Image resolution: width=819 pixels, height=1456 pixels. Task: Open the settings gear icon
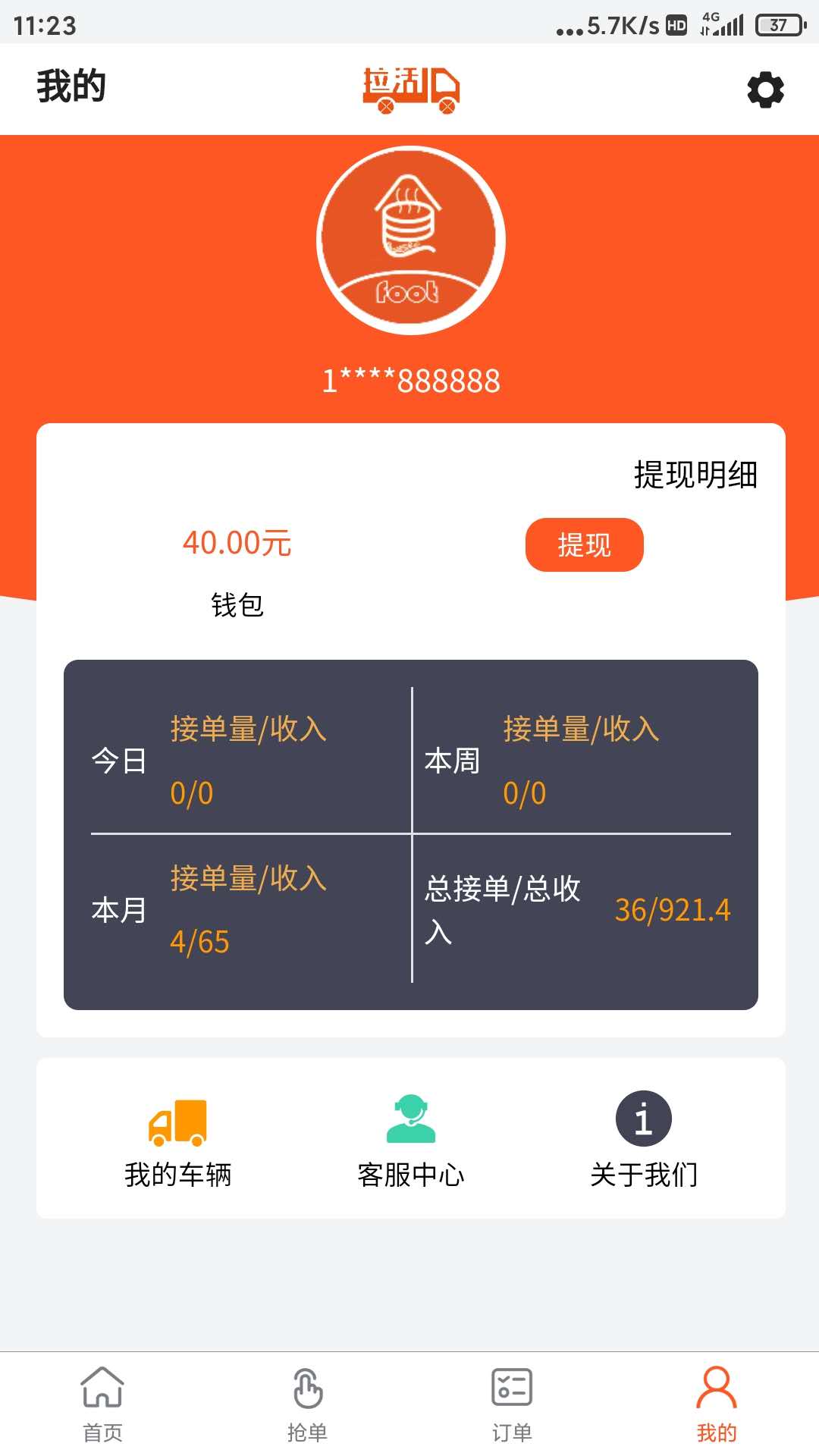765,89
